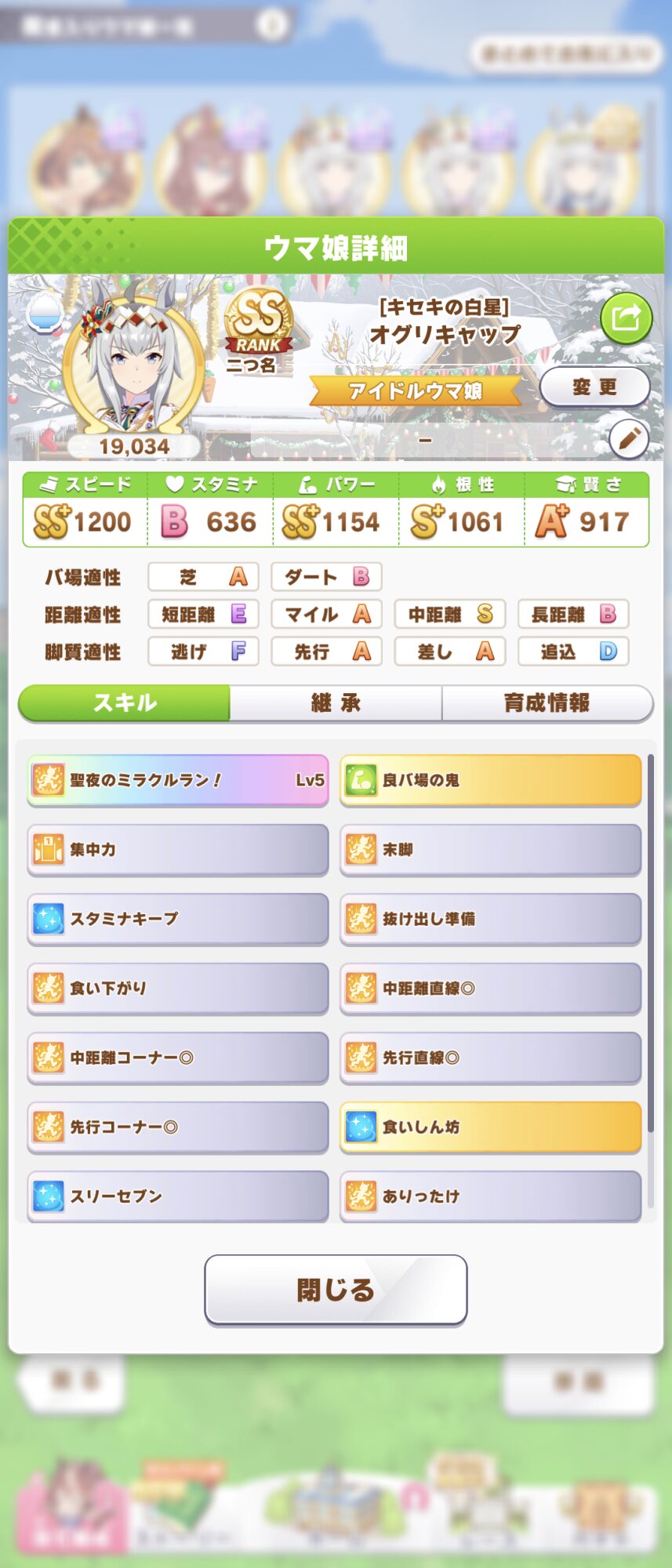Select the スキル tab
The height and width of the screenshot is (1568, 672).
coord(125,702)
